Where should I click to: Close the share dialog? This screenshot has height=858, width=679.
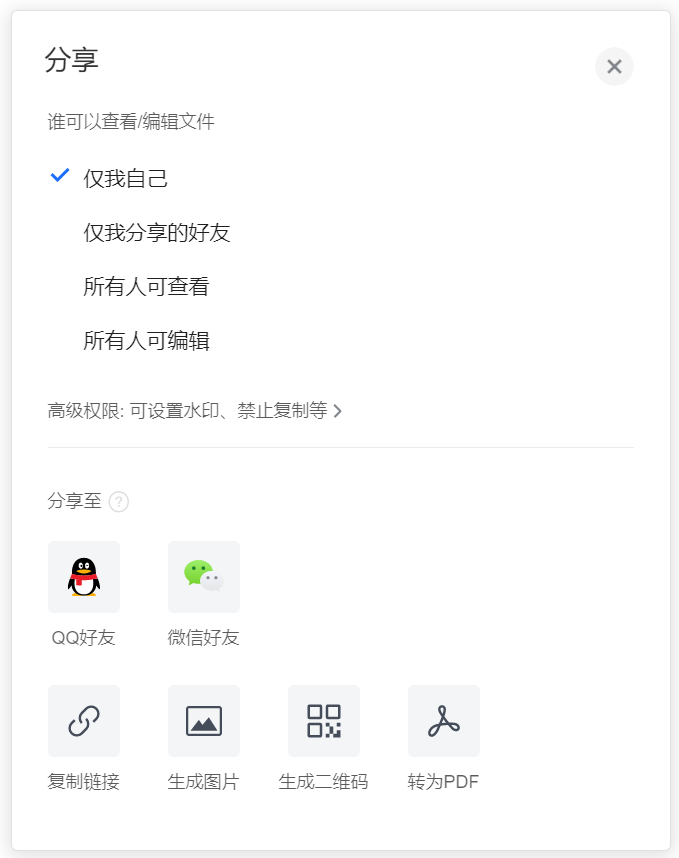[614, 67]
